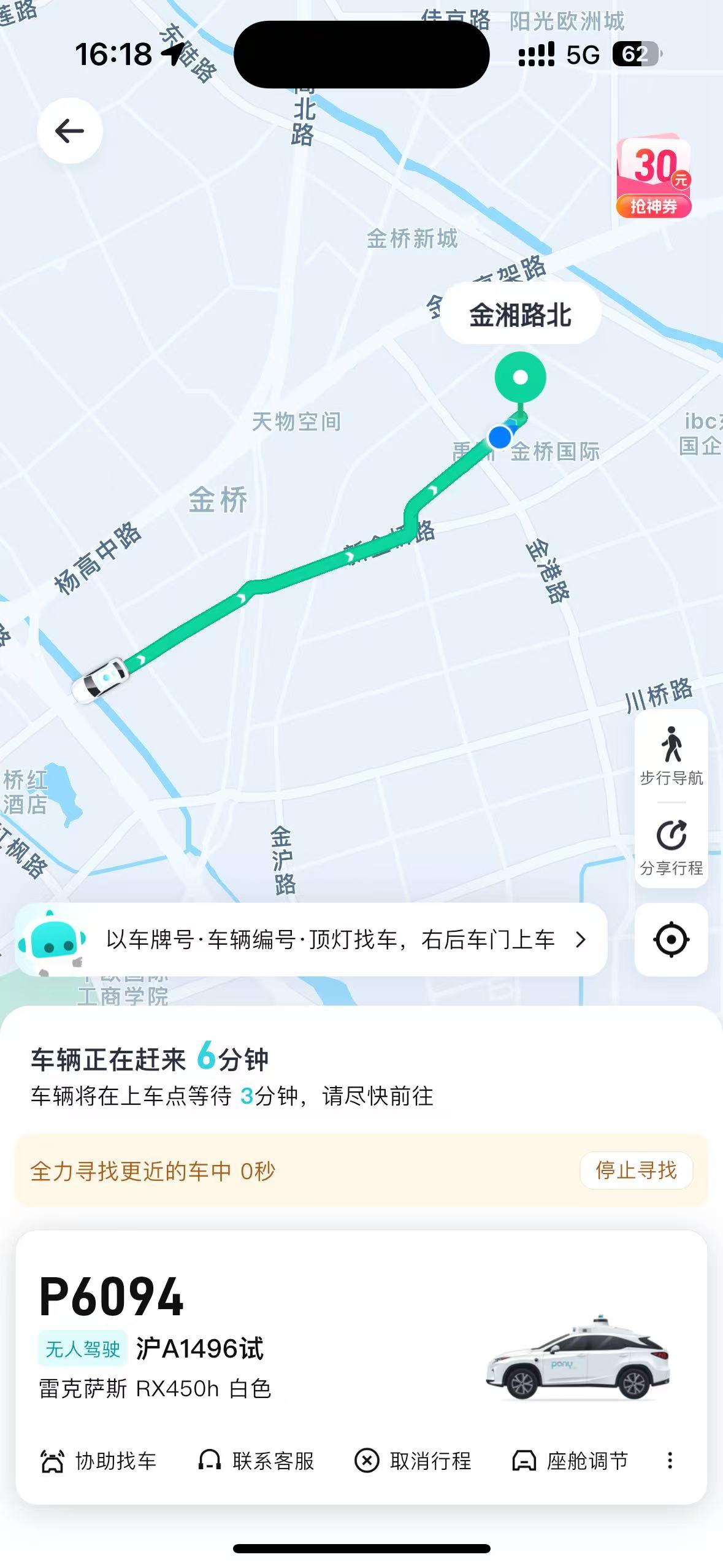
Task: Go back using the arrow button
Action: pos(69,131)
